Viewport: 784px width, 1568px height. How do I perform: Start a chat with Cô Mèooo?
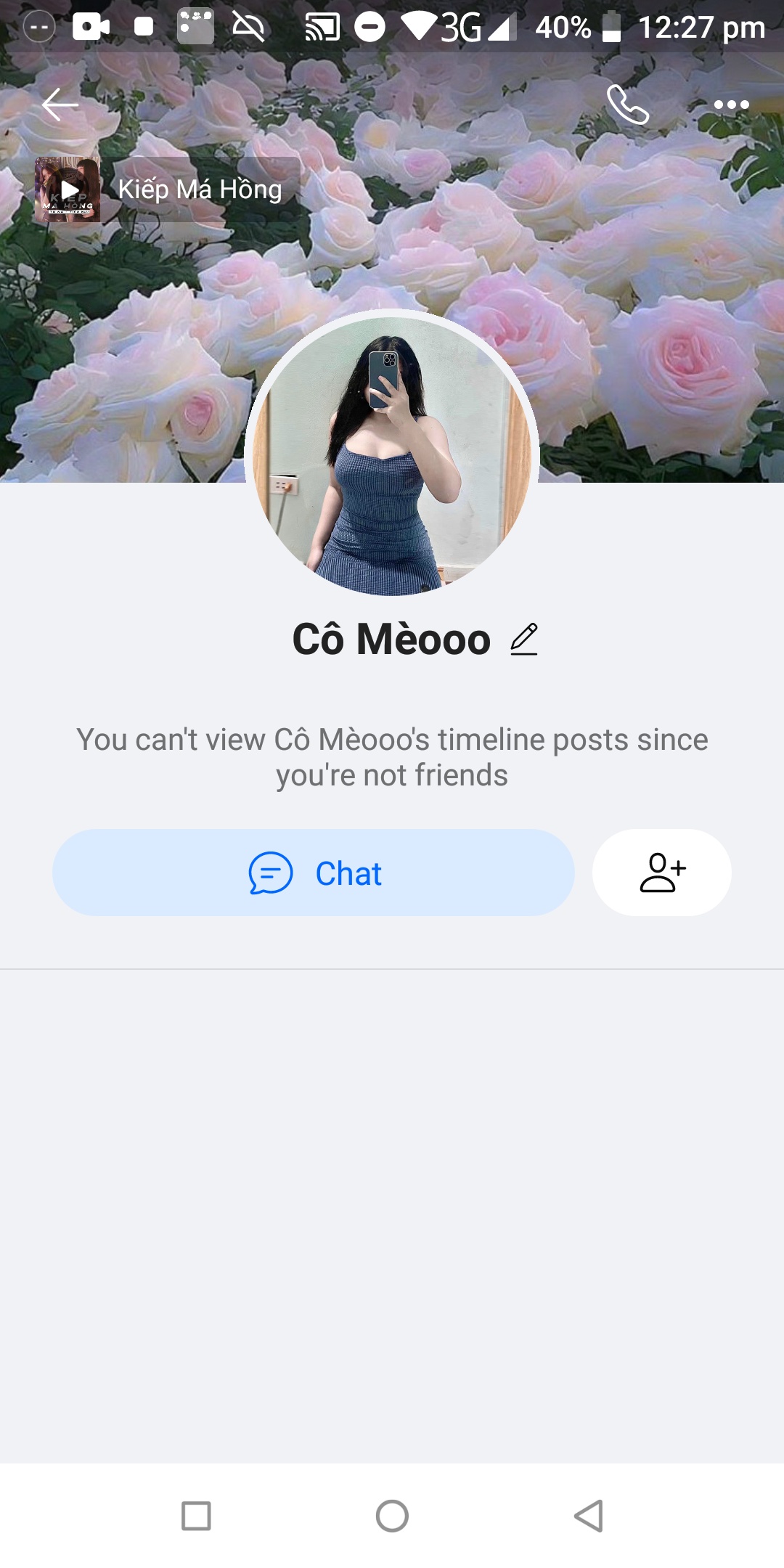[x=314, y=873]
